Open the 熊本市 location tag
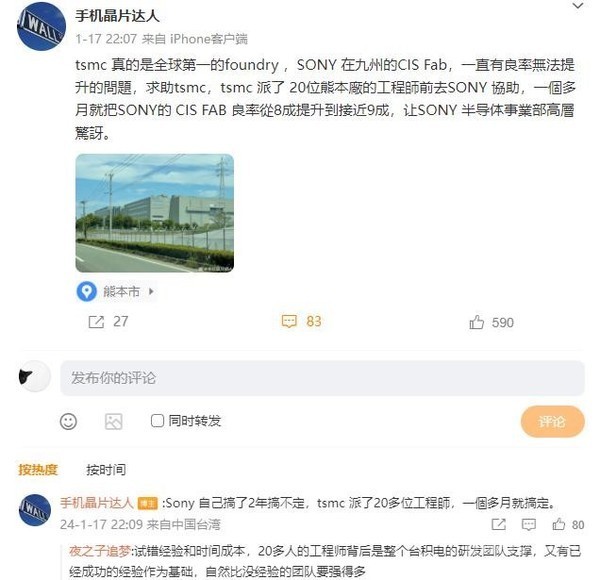Viewport: 600px width, 580px height. tap(116, 291)
